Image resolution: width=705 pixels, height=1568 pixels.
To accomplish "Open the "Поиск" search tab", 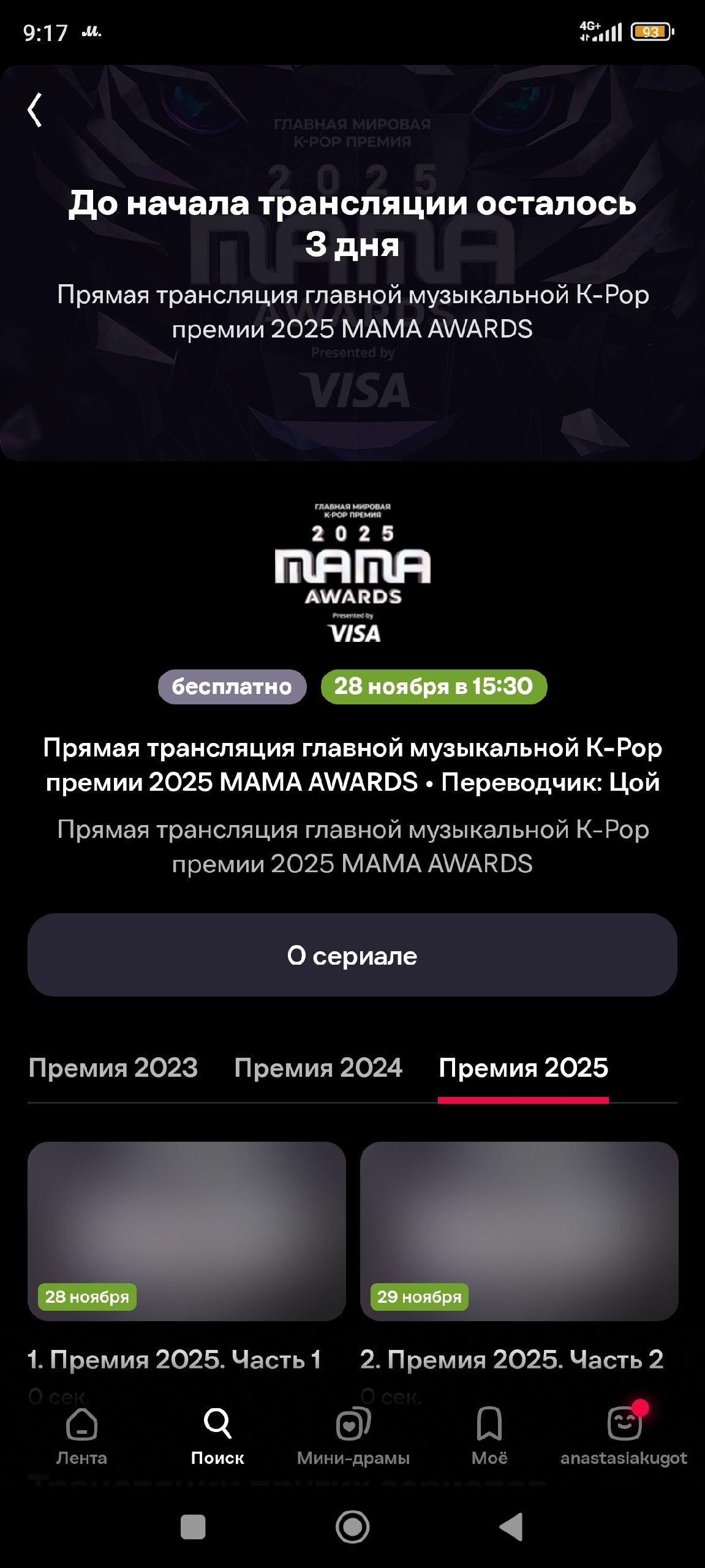I will (x=217, y=1436).
